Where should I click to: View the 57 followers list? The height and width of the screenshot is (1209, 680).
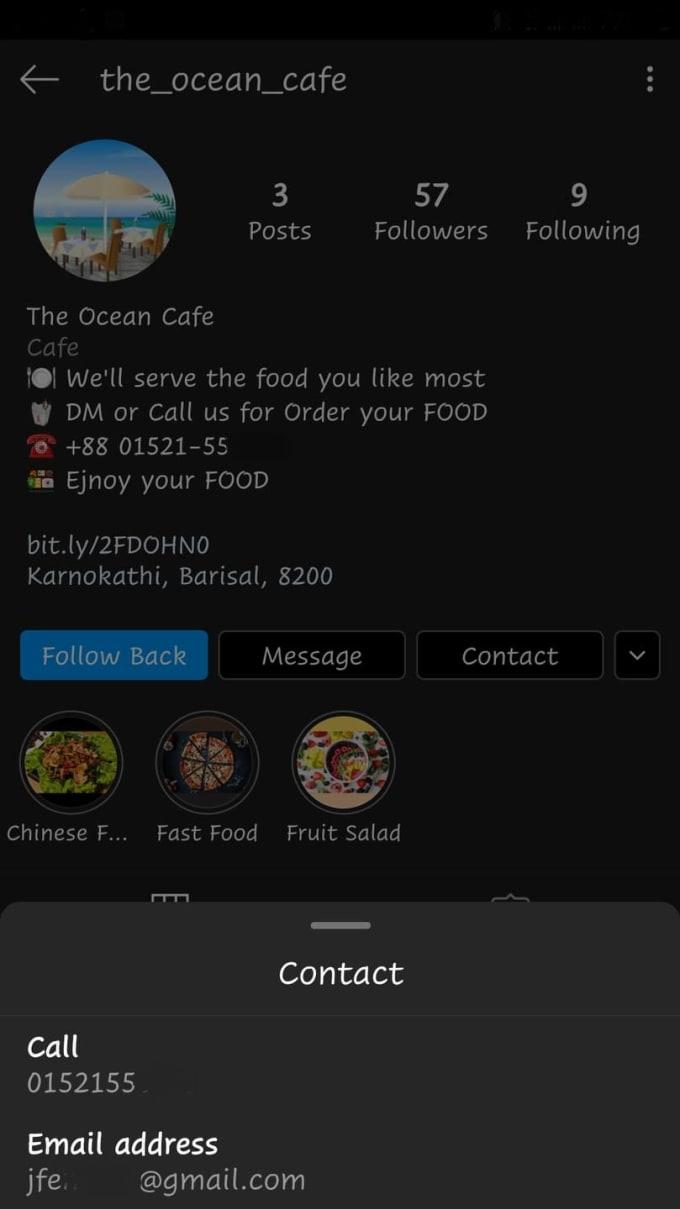(x=431, y=211)
